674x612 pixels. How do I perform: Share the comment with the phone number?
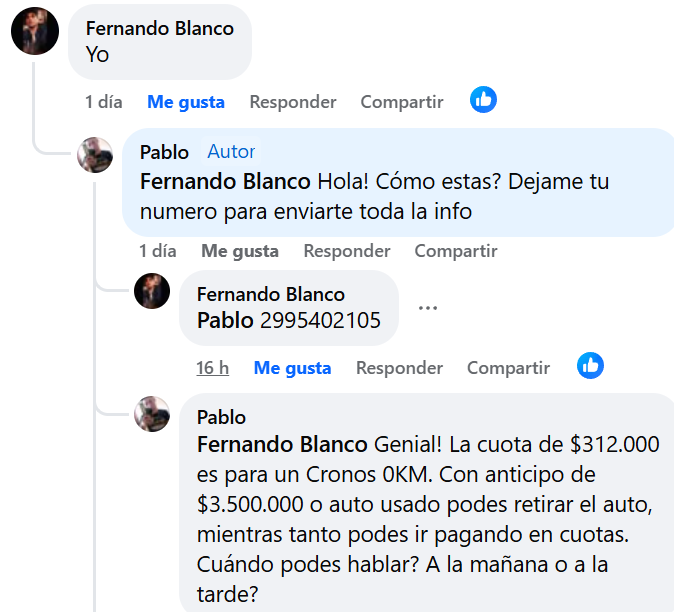508,368
